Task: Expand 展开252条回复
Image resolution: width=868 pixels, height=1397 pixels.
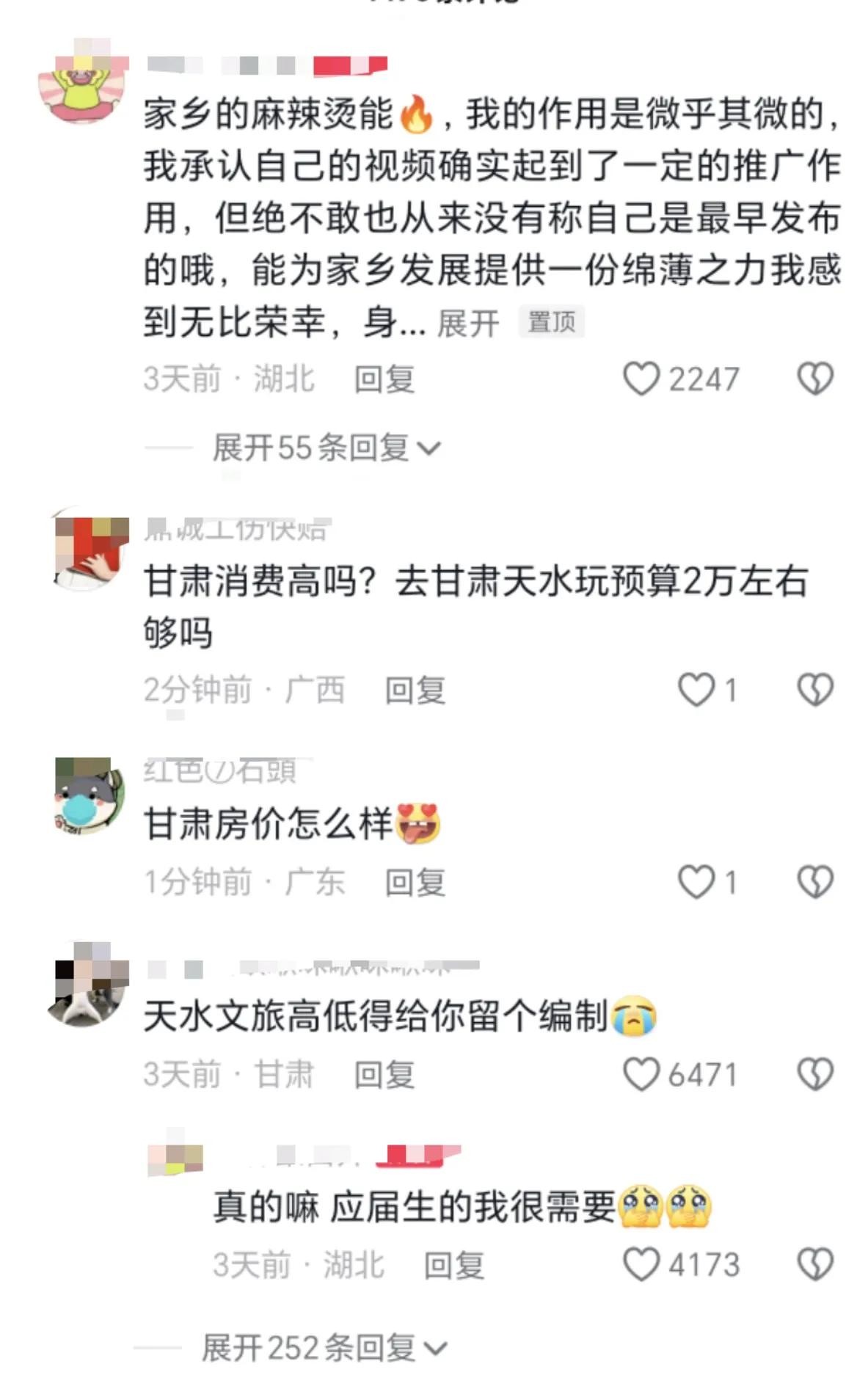Action: (323, 1348)
